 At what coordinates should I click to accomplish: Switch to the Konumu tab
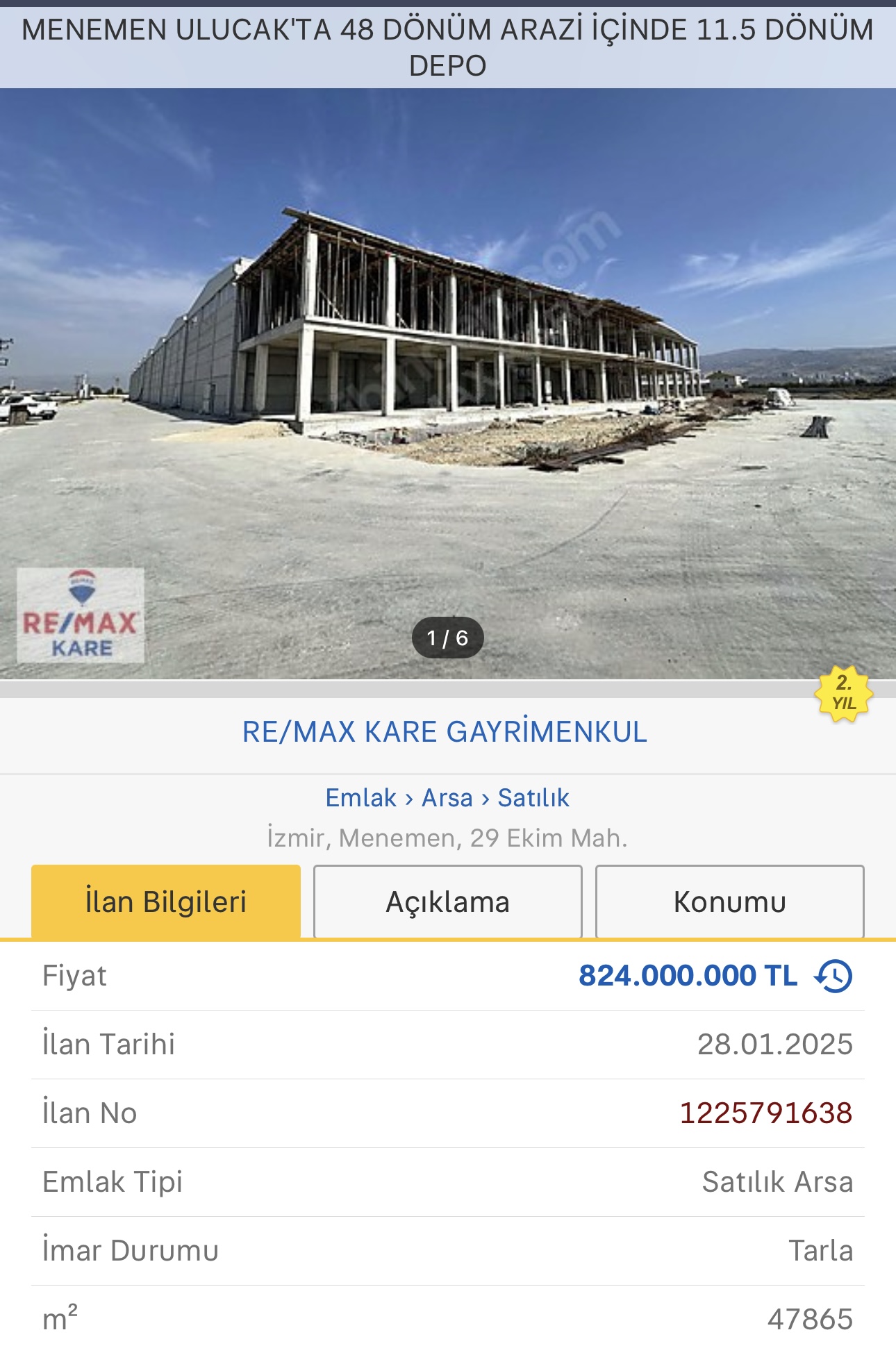coord(729,902)
